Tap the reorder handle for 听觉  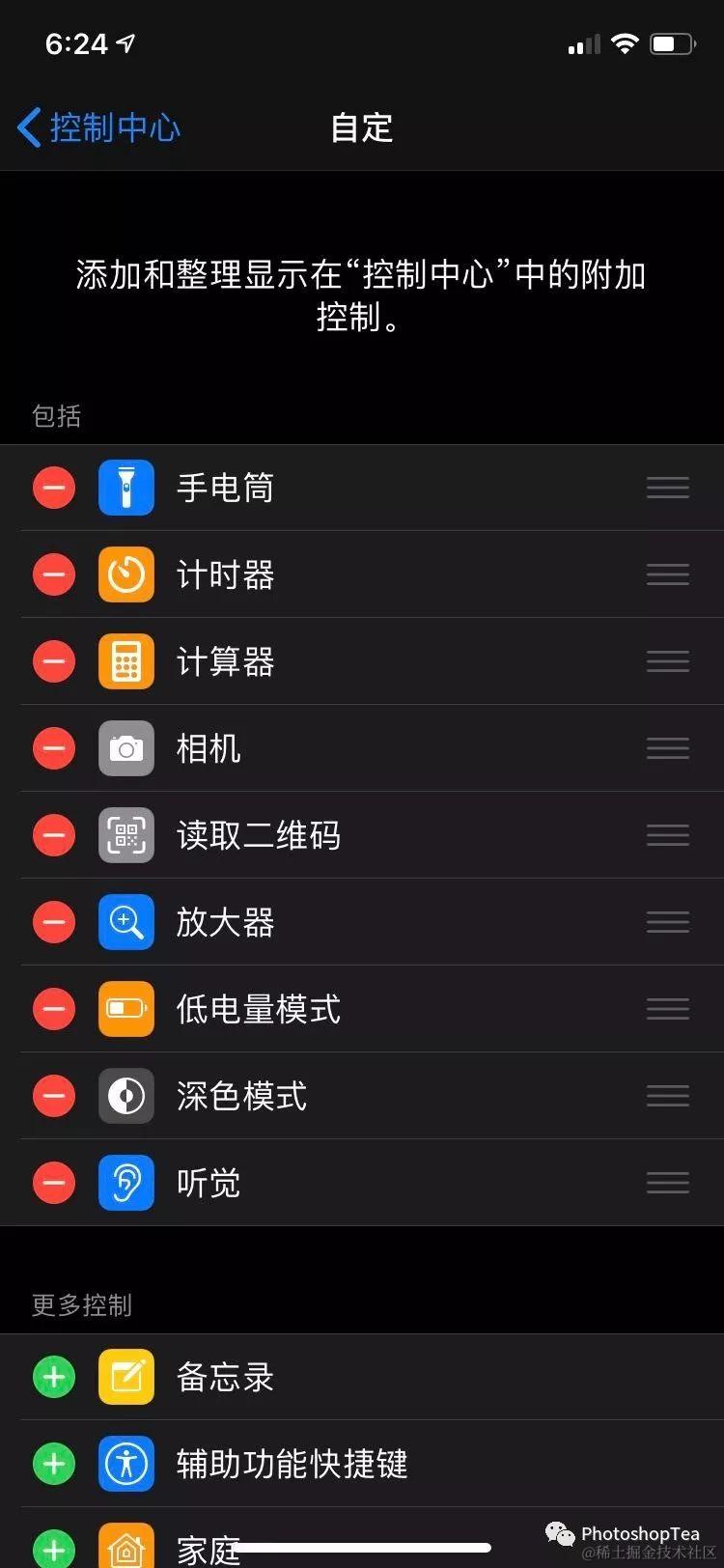tap(667, 1183)
